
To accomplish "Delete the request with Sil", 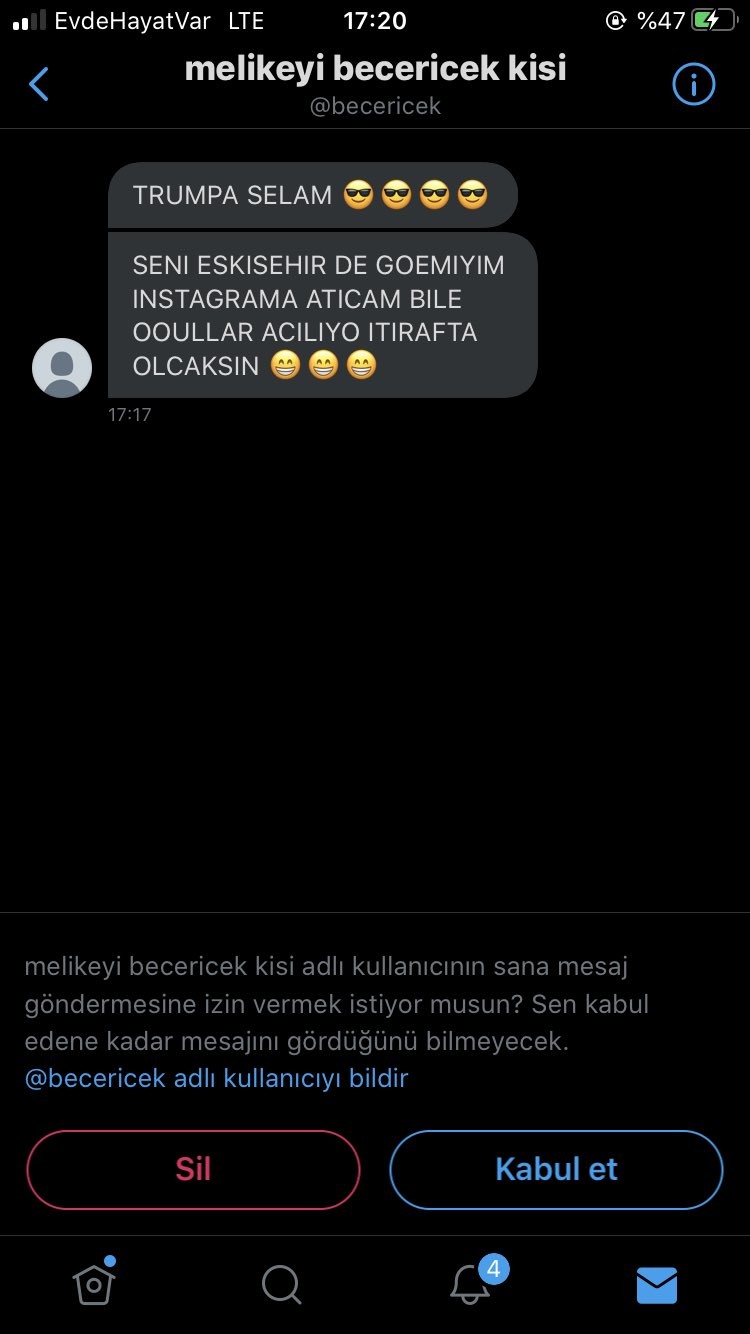I will pyautogui.click(x=193, y=1170).
